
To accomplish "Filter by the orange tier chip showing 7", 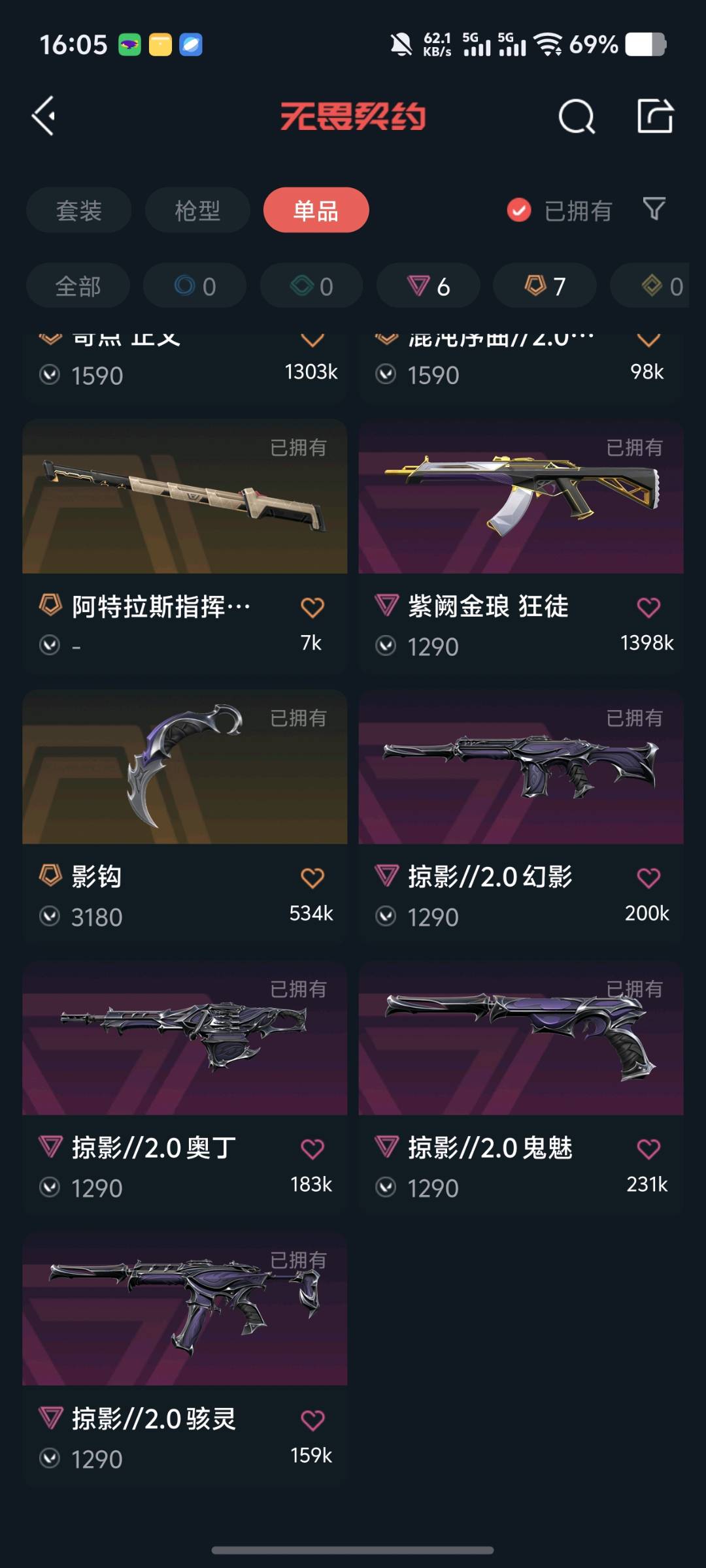I will point(545,286).
